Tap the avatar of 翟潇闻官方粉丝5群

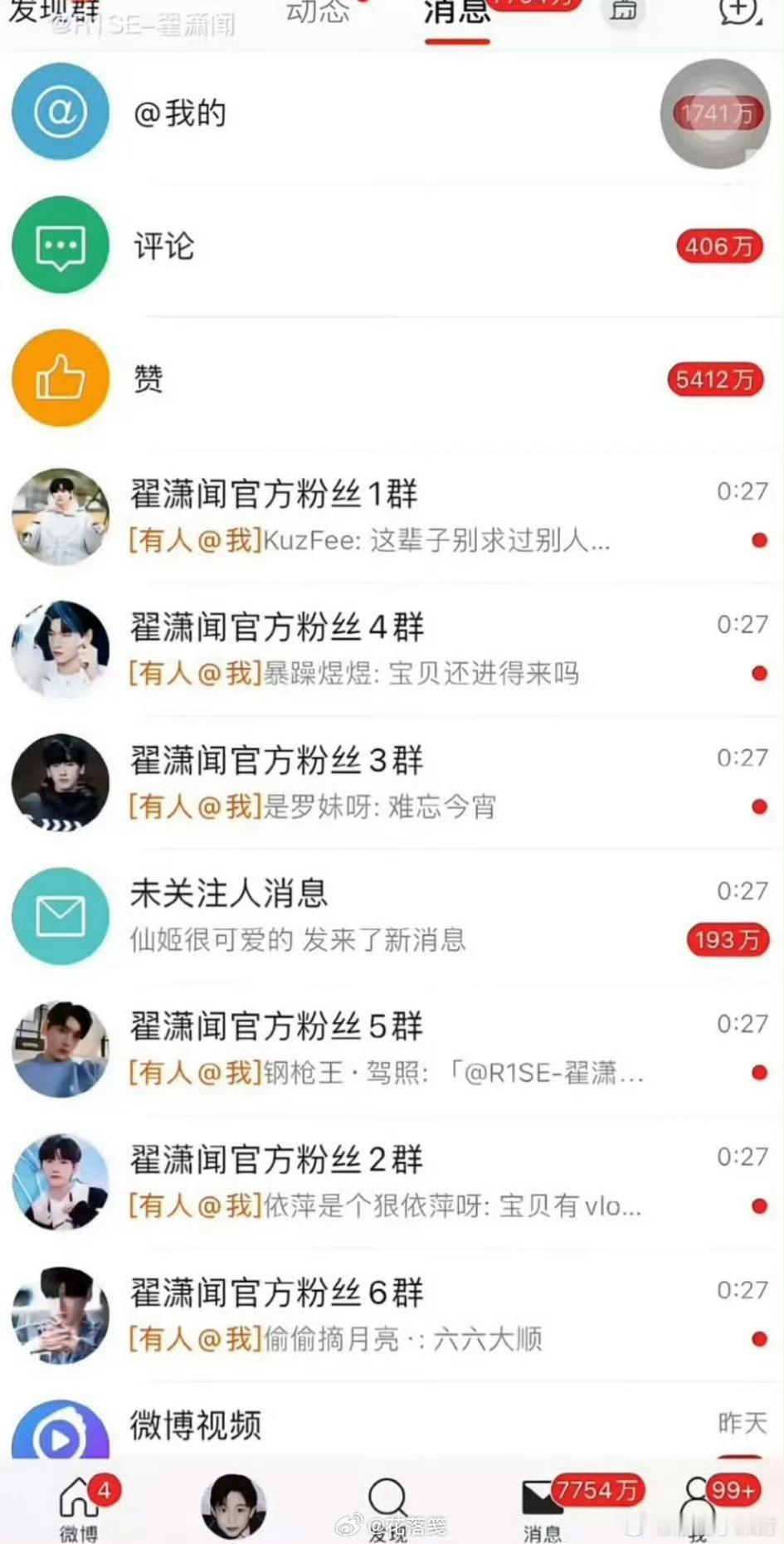[x=60, y=1048]
